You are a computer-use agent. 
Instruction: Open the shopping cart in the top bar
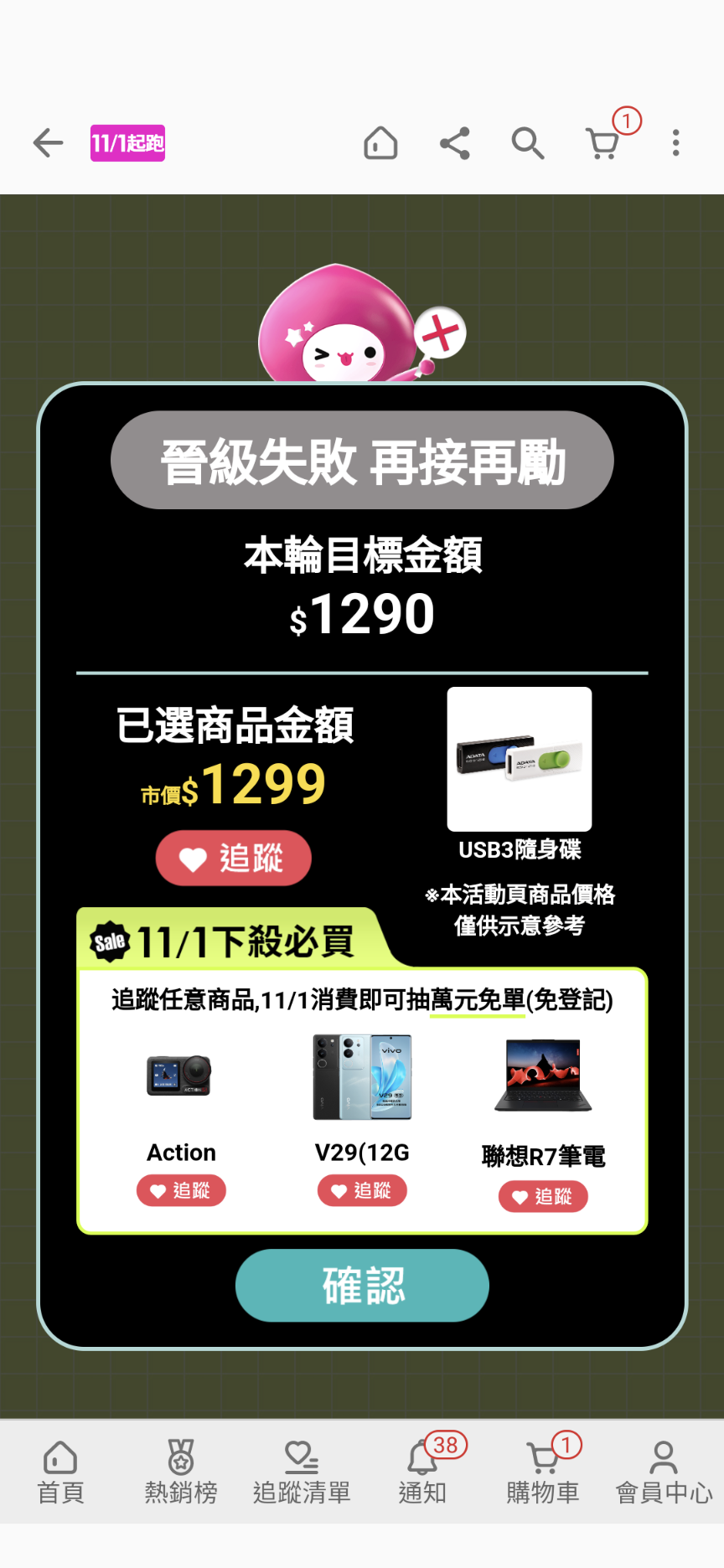602,143
